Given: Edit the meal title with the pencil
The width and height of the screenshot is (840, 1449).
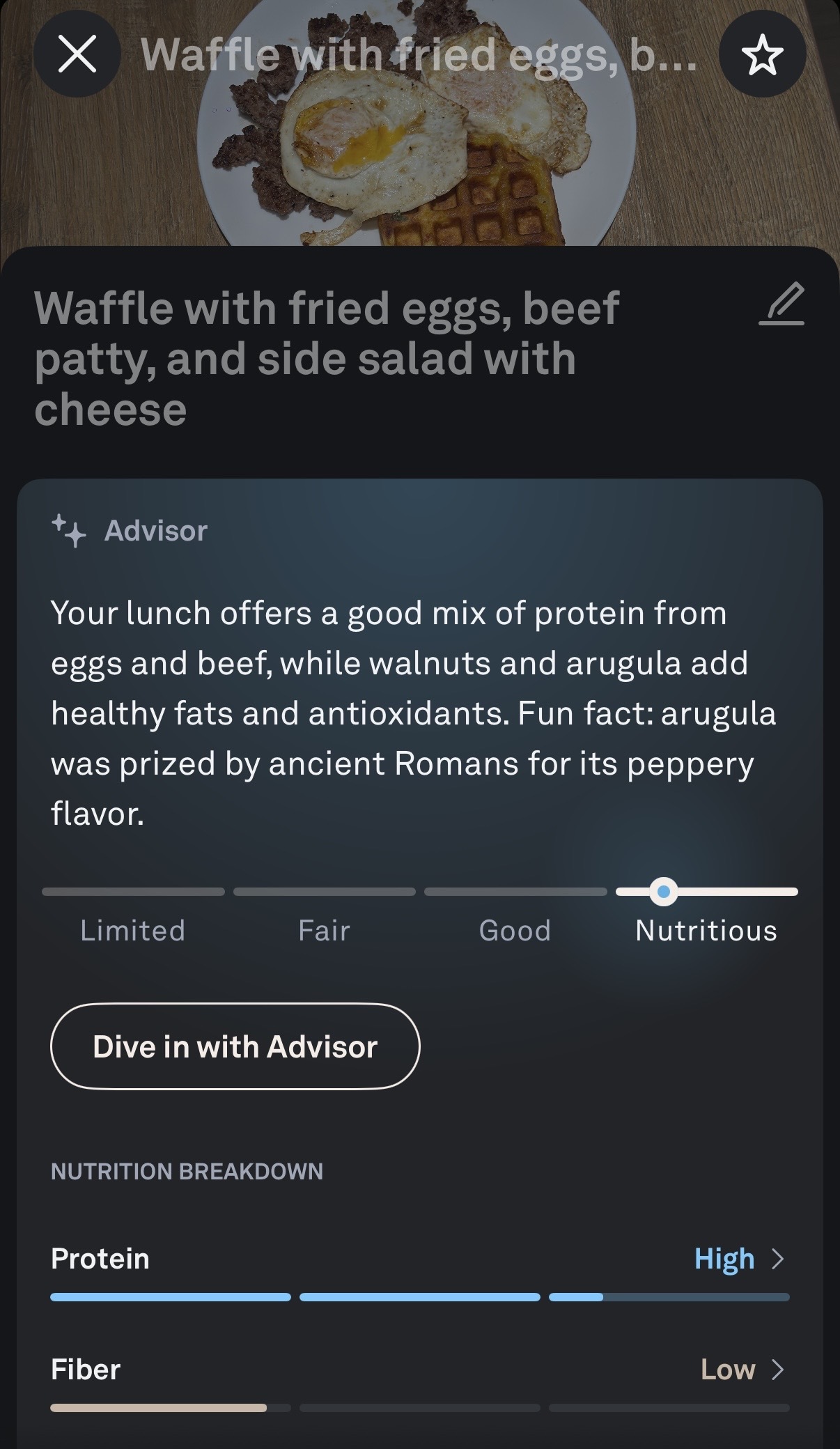Looking at the screenshot, I should click(x=781, y=304).
